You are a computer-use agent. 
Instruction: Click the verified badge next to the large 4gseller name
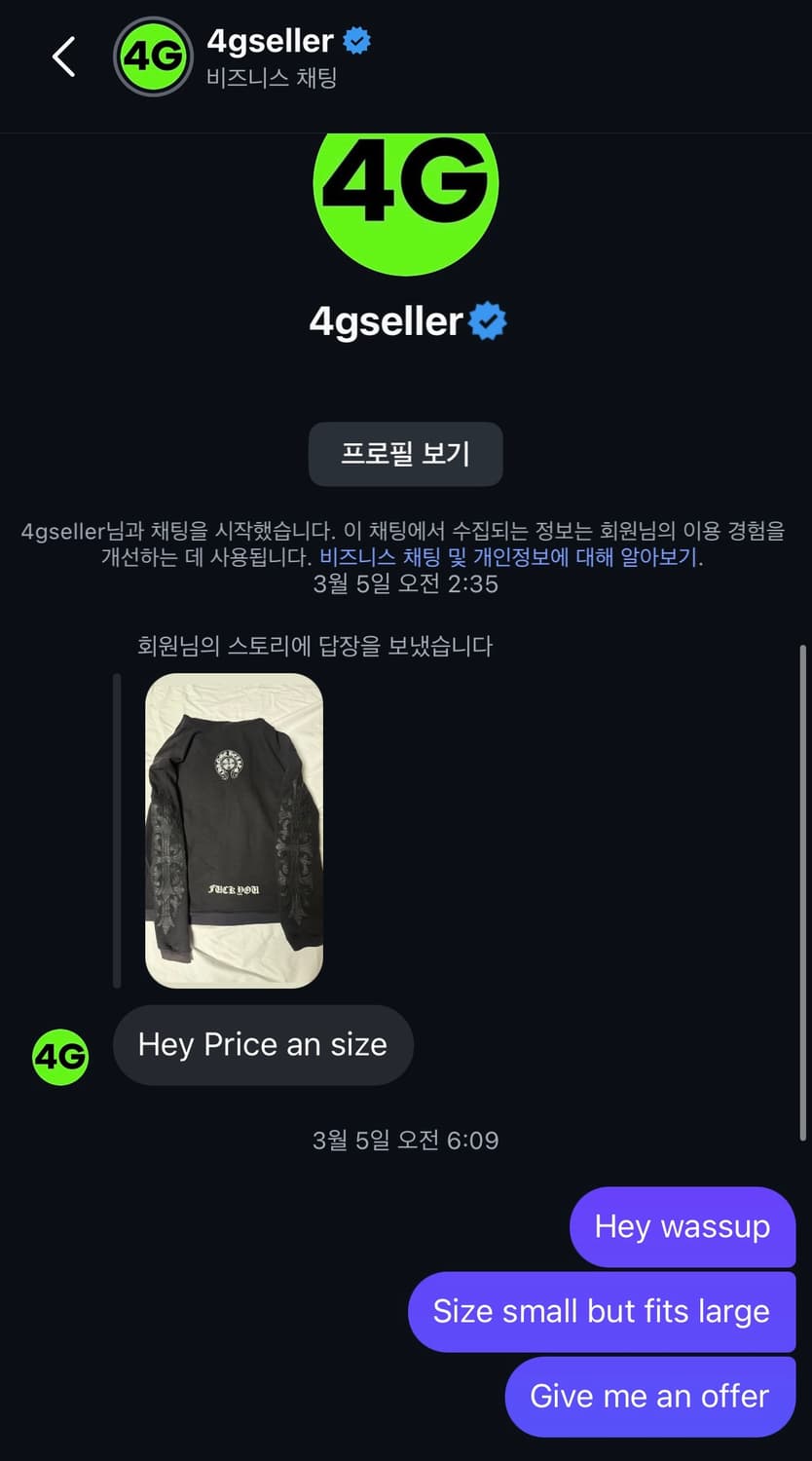point(489,321)
